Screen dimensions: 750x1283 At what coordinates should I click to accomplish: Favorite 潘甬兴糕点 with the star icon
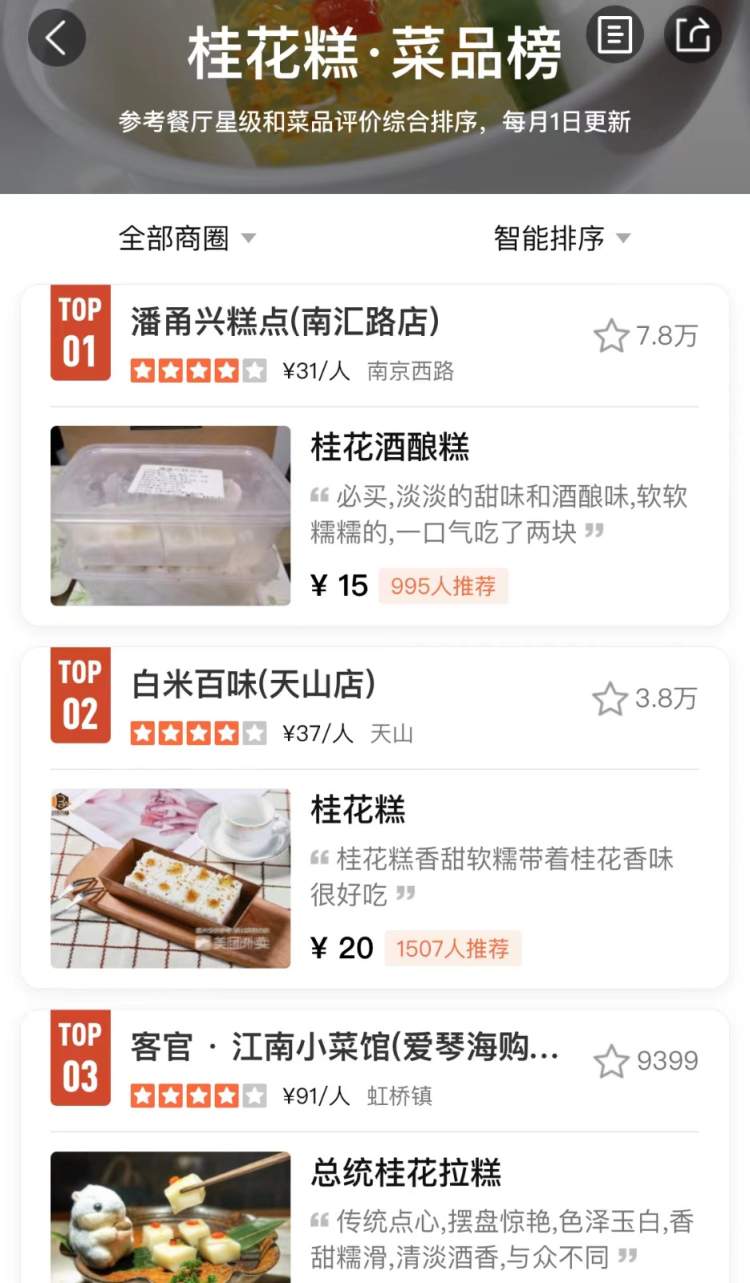tap(611, 336)
